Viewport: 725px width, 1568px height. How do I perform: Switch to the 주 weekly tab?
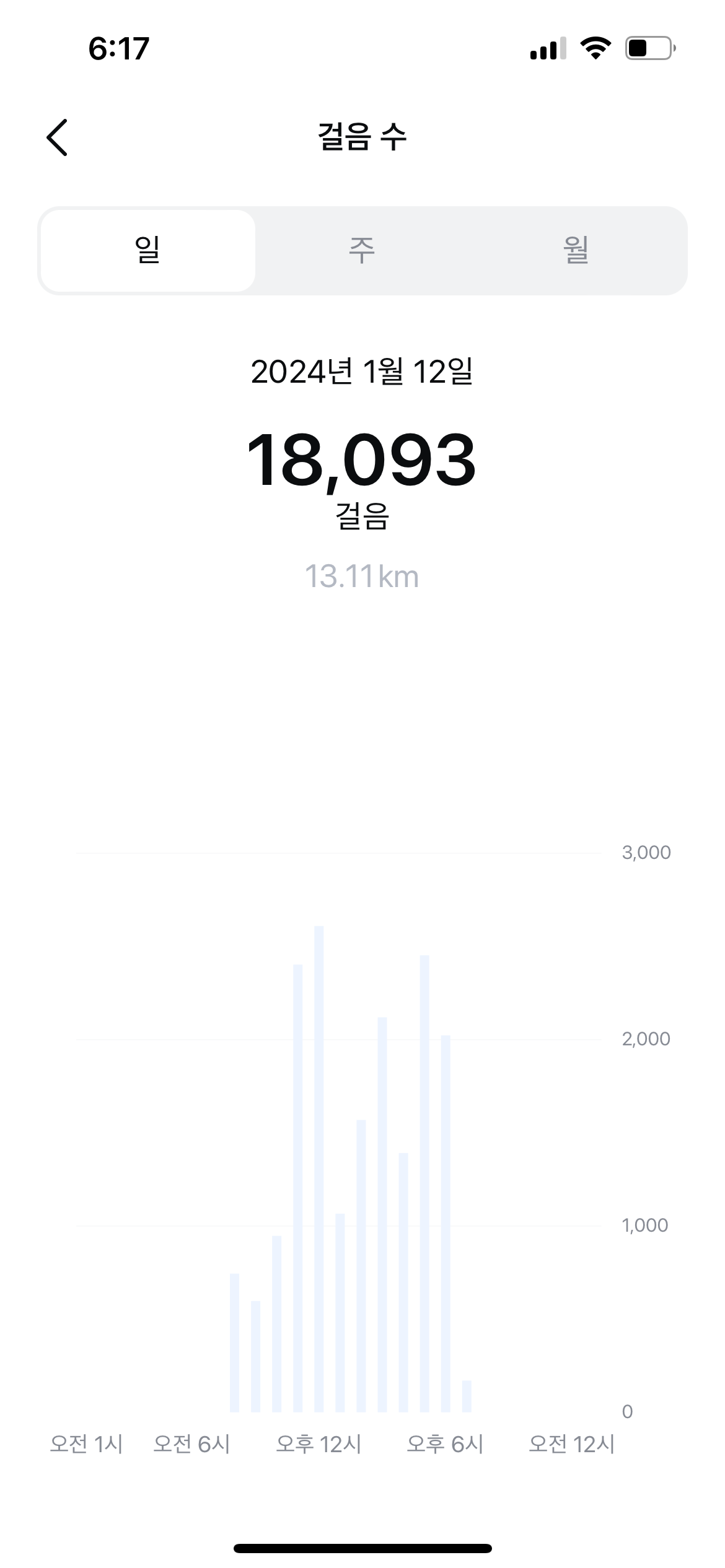(362, 251)
